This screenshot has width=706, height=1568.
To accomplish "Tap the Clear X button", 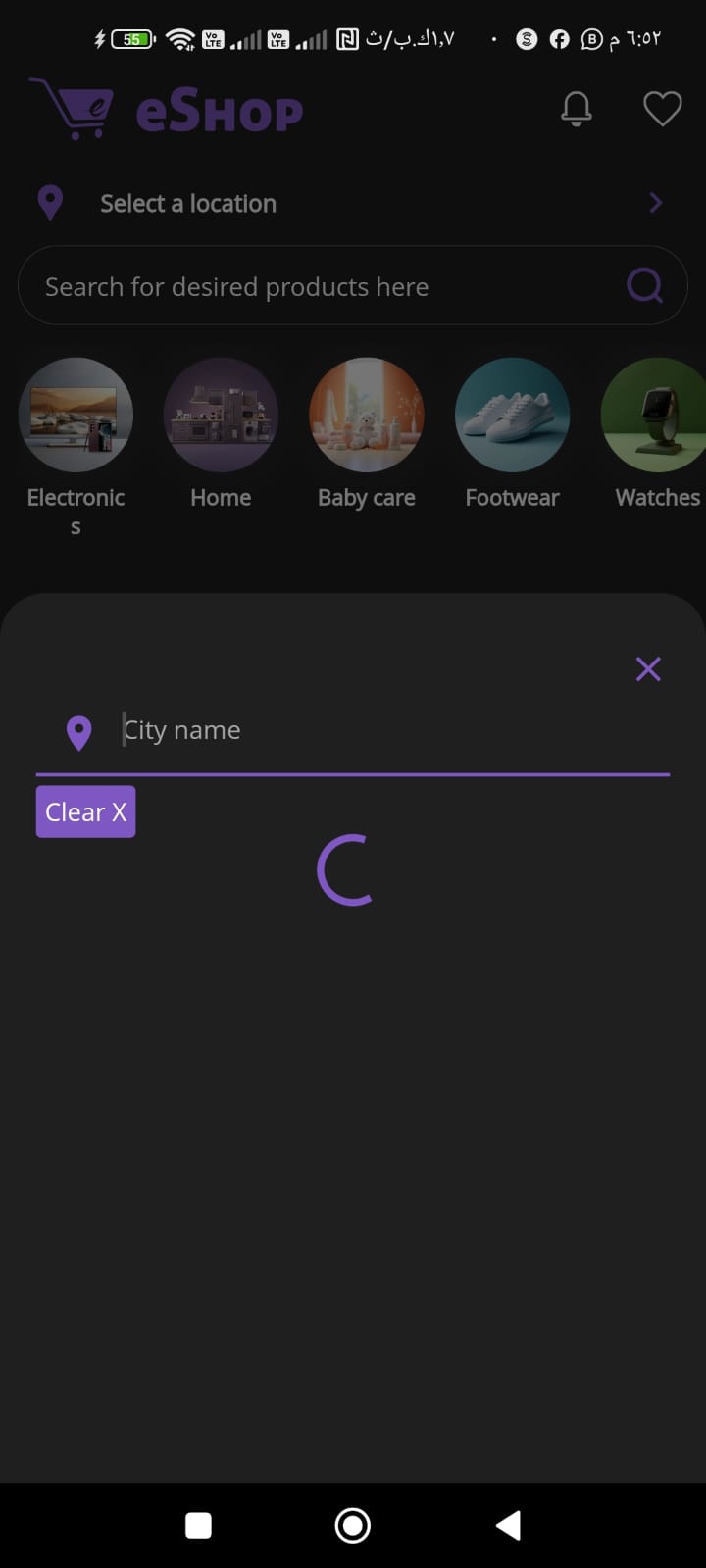I will (85, 812).
